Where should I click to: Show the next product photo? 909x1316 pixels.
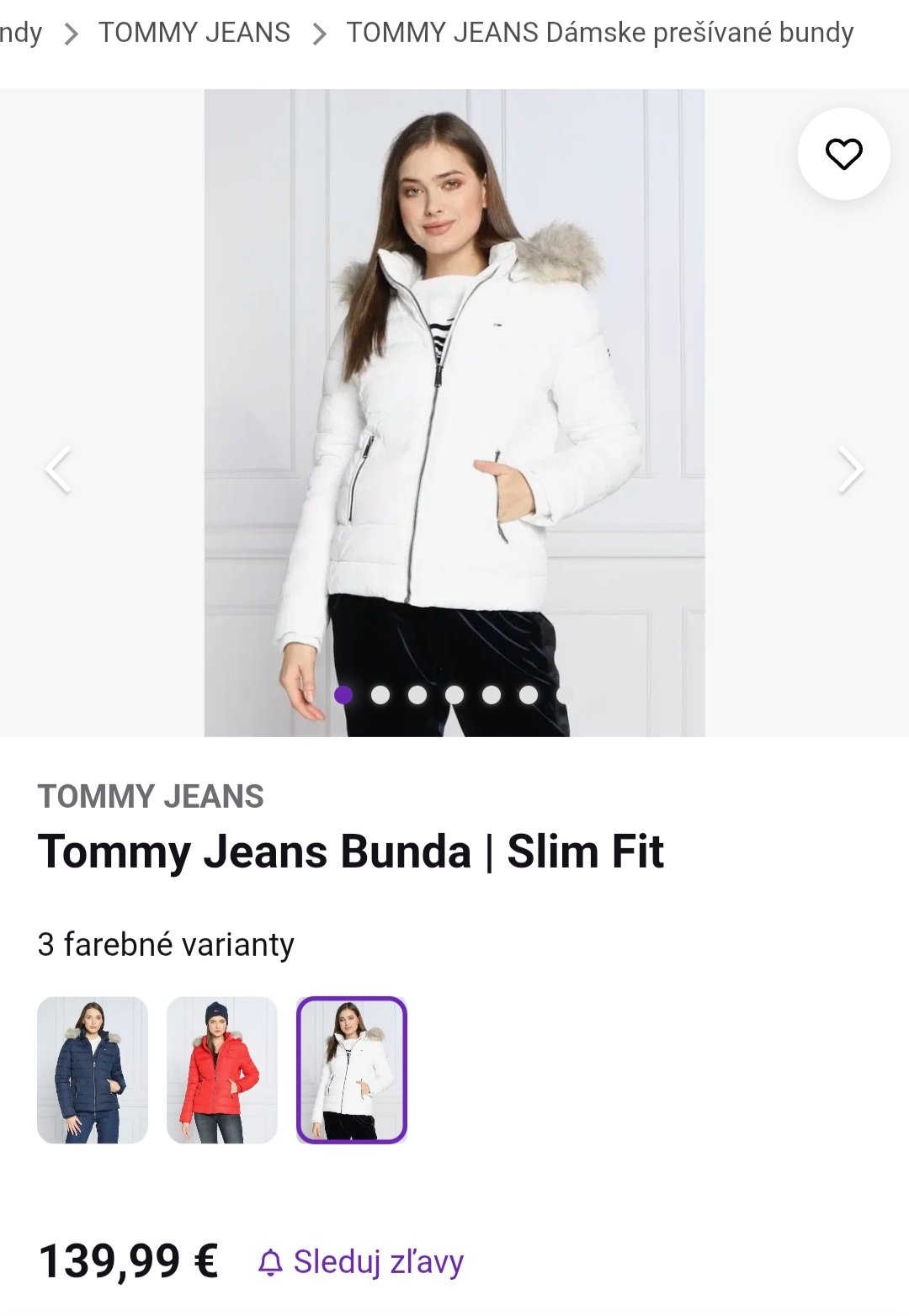click(850, 470)
